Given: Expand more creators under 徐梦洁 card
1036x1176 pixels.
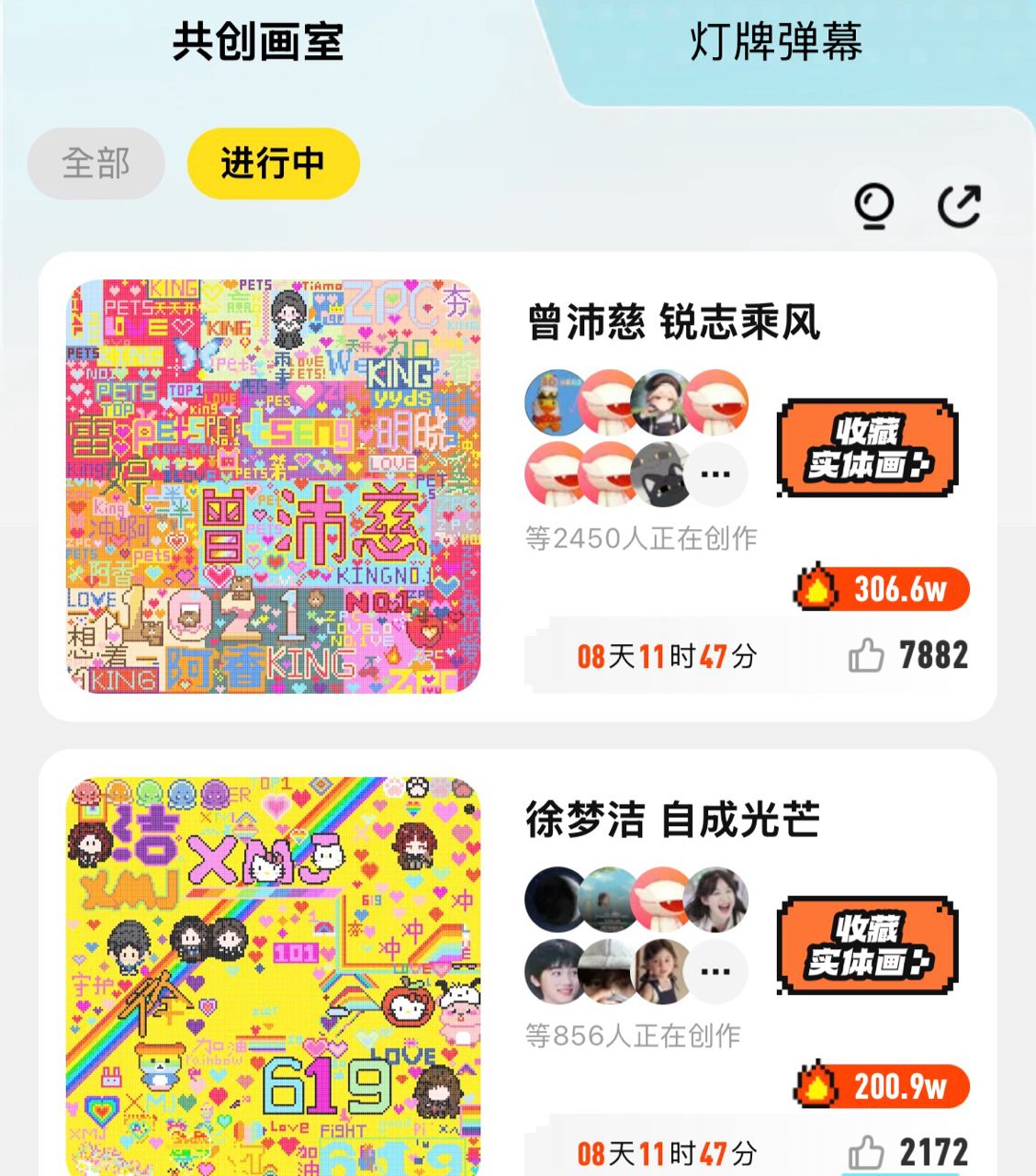Looking at the screenshot, I should pos(715,971).
